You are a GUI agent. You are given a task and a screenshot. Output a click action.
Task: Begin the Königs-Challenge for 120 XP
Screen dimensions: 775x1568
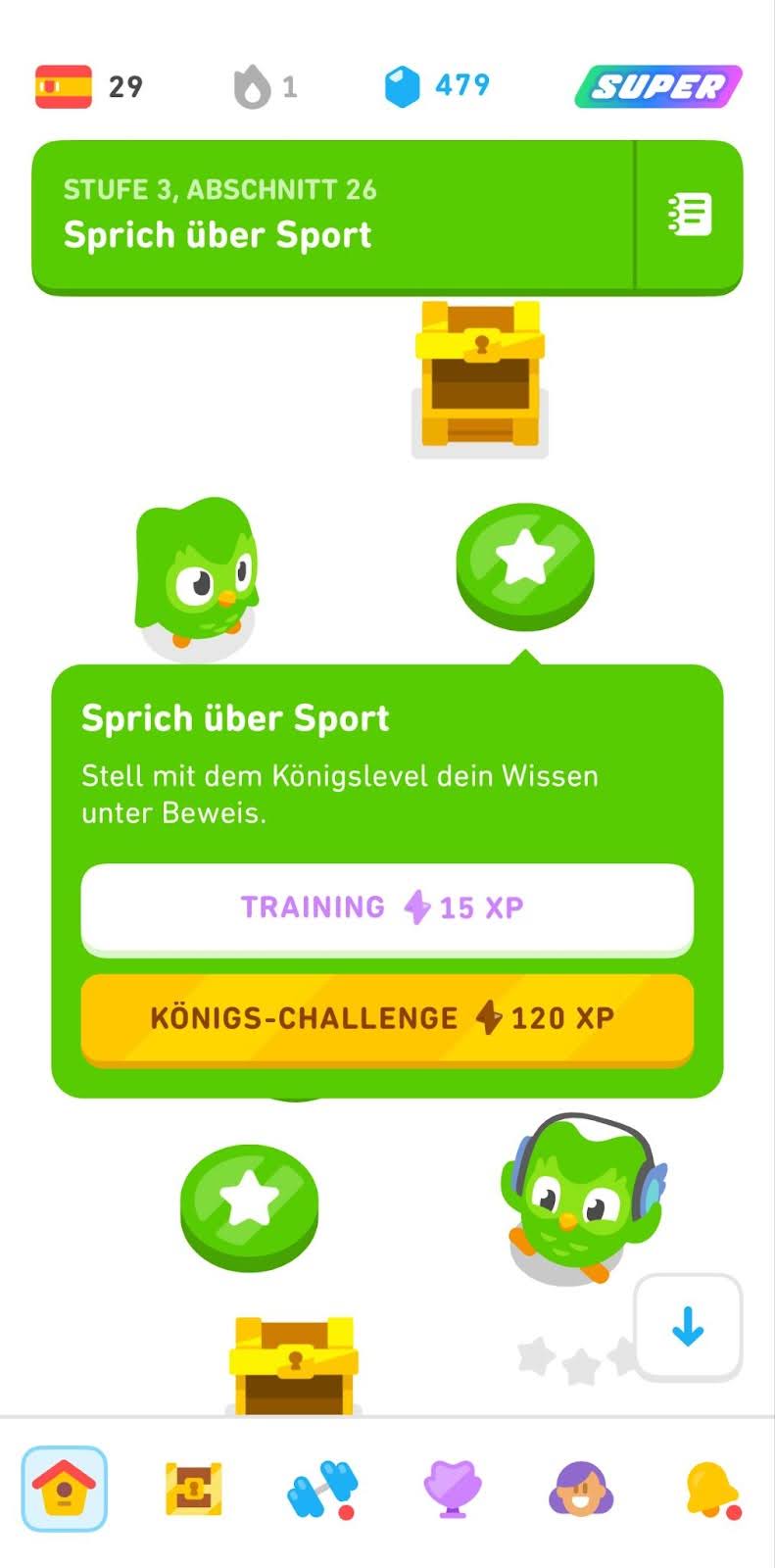(387, 1018)
